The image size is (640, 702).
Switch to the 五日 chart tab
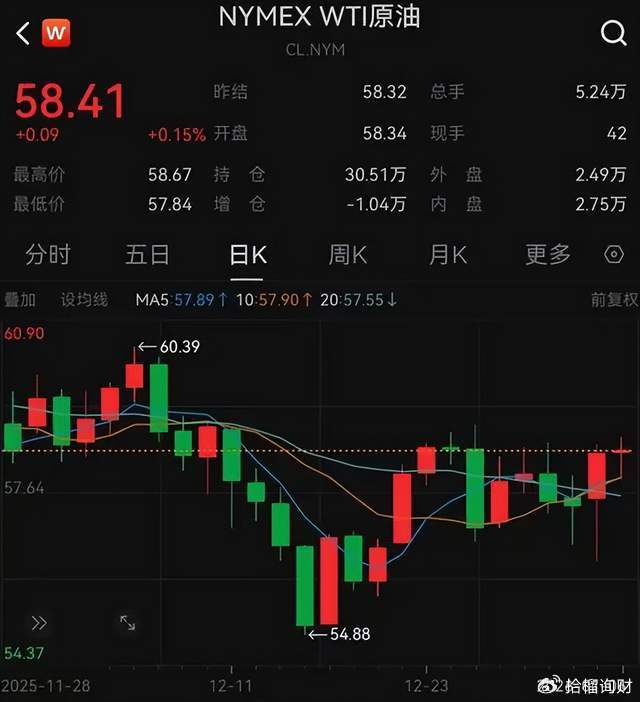(x=147, y=255)
